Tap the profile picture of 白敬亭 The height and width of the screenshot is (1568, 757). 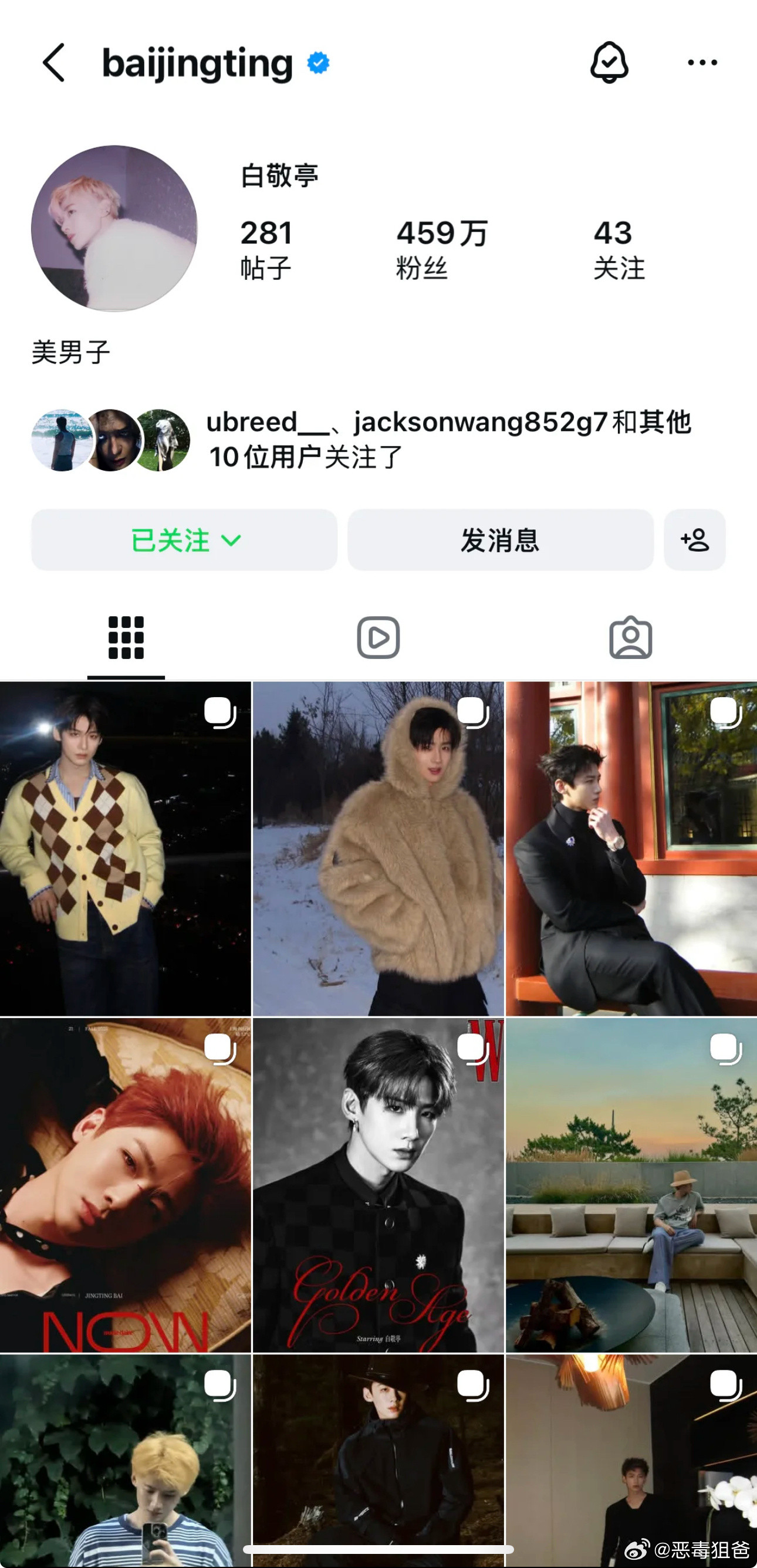click(x=116, y=228)
